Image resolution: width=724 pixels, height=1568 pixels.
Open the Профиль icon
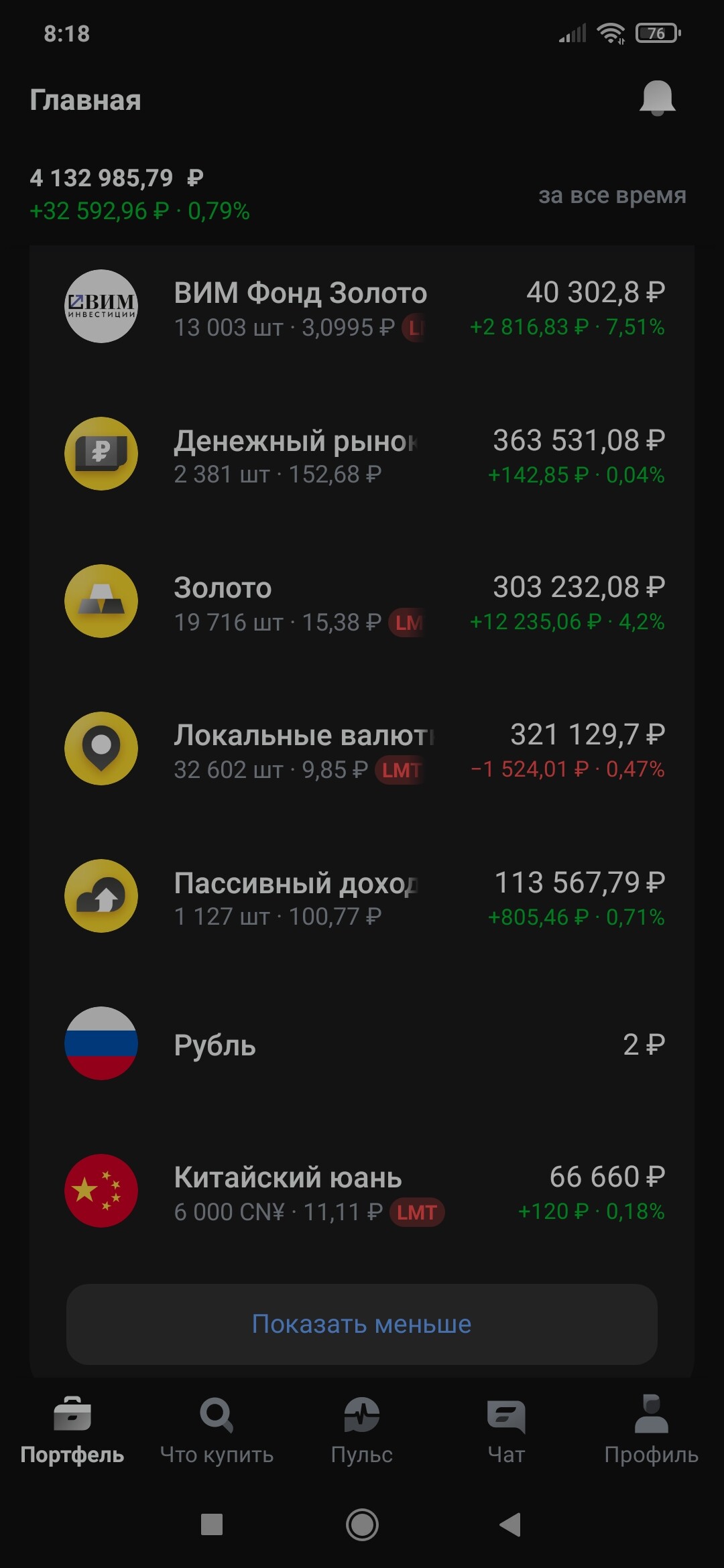[x=652, y=1414]
